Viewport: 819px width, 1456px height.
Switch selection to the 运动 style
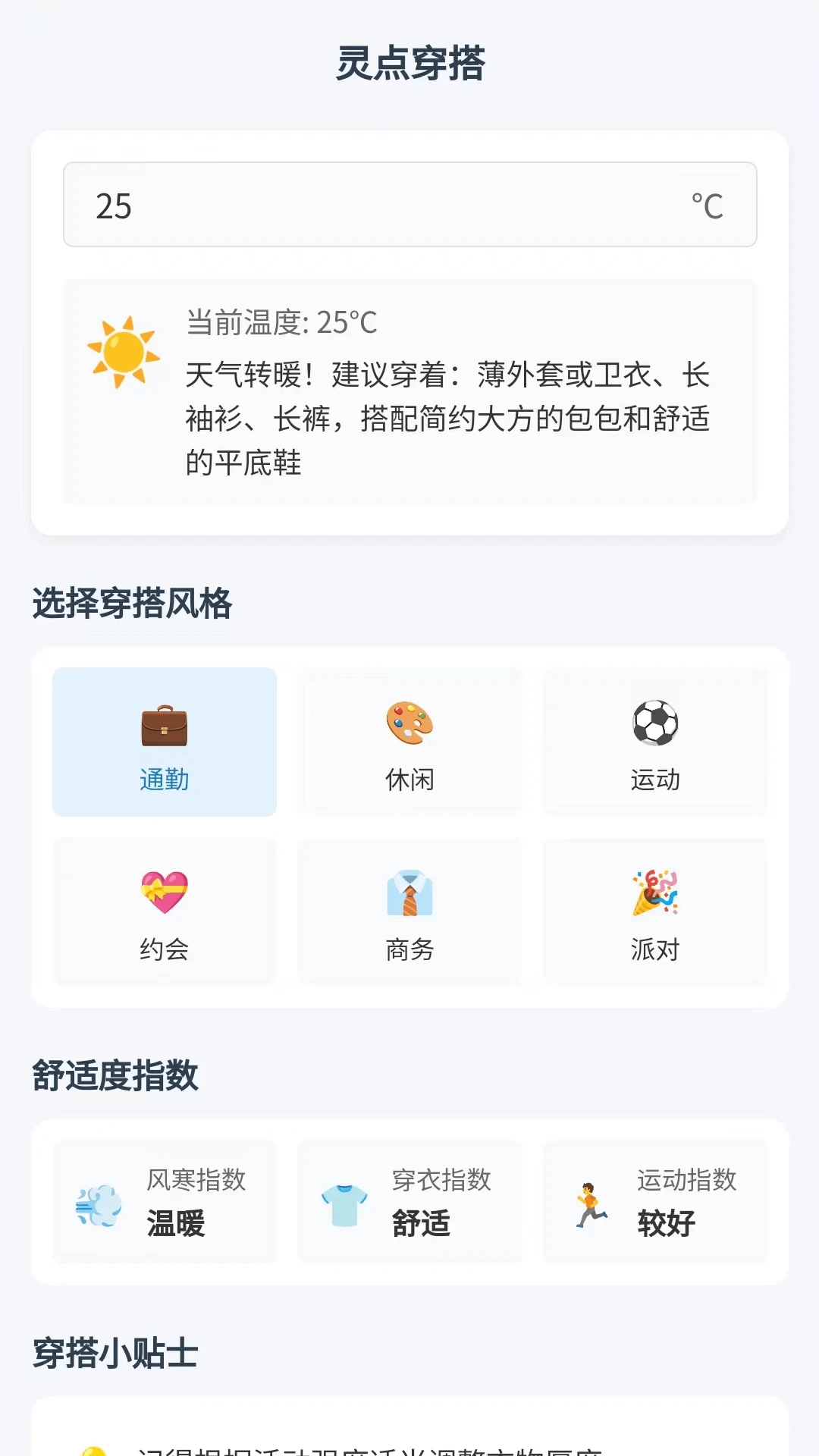655,743
